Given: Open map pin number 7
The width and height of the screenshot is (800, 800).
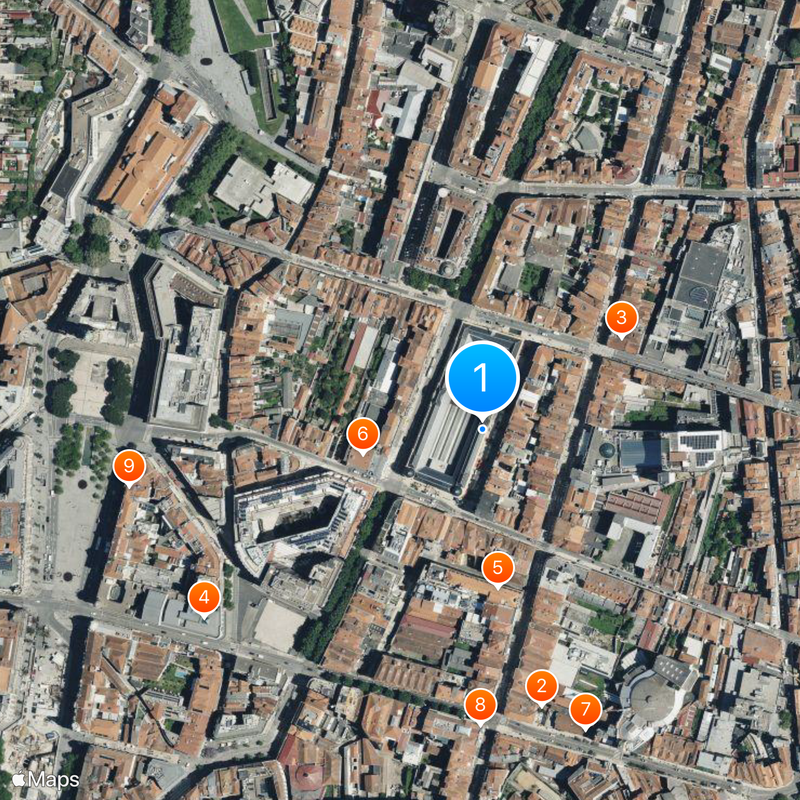Looking at the screenshot, I should [585, 711].
